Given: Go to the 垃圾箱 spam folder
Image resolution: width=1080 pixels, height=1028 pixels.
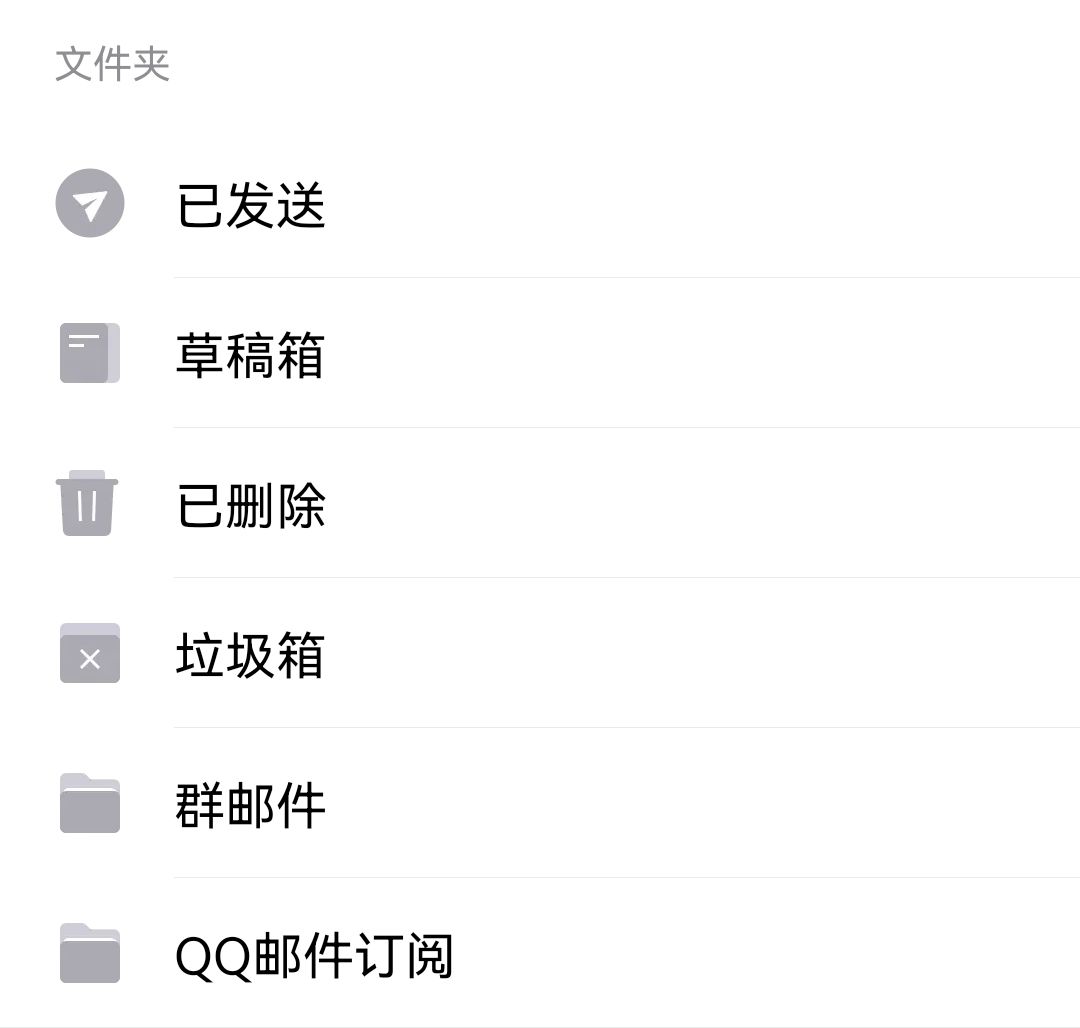Looking at the screenshot, I should tap(251, 656).
